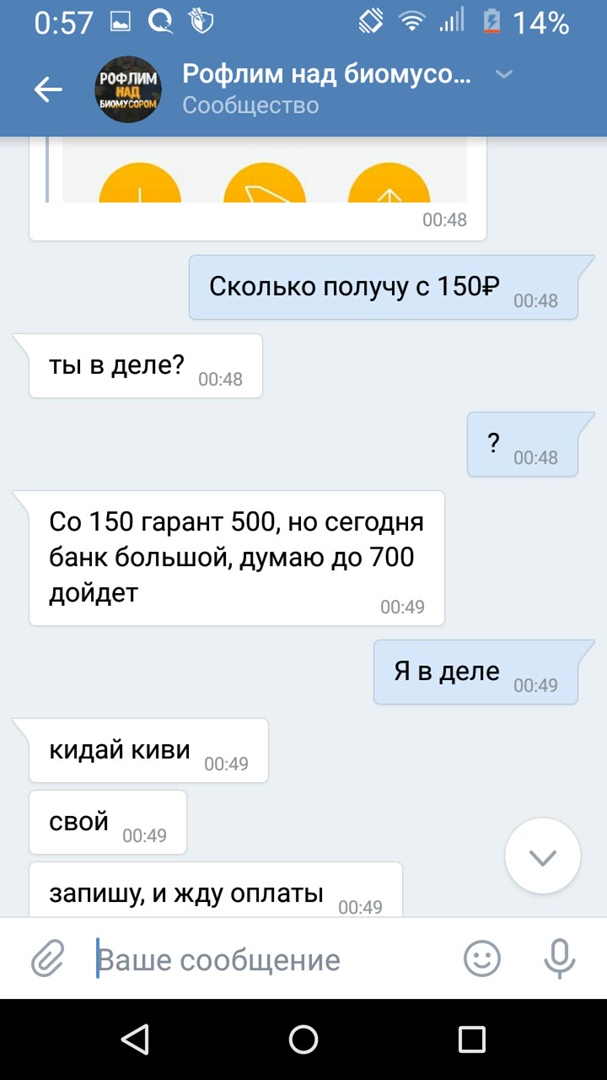607x1080 pixels.
Task: Expand the chat title dropdown chevron
Action: (x=505, y=75)
